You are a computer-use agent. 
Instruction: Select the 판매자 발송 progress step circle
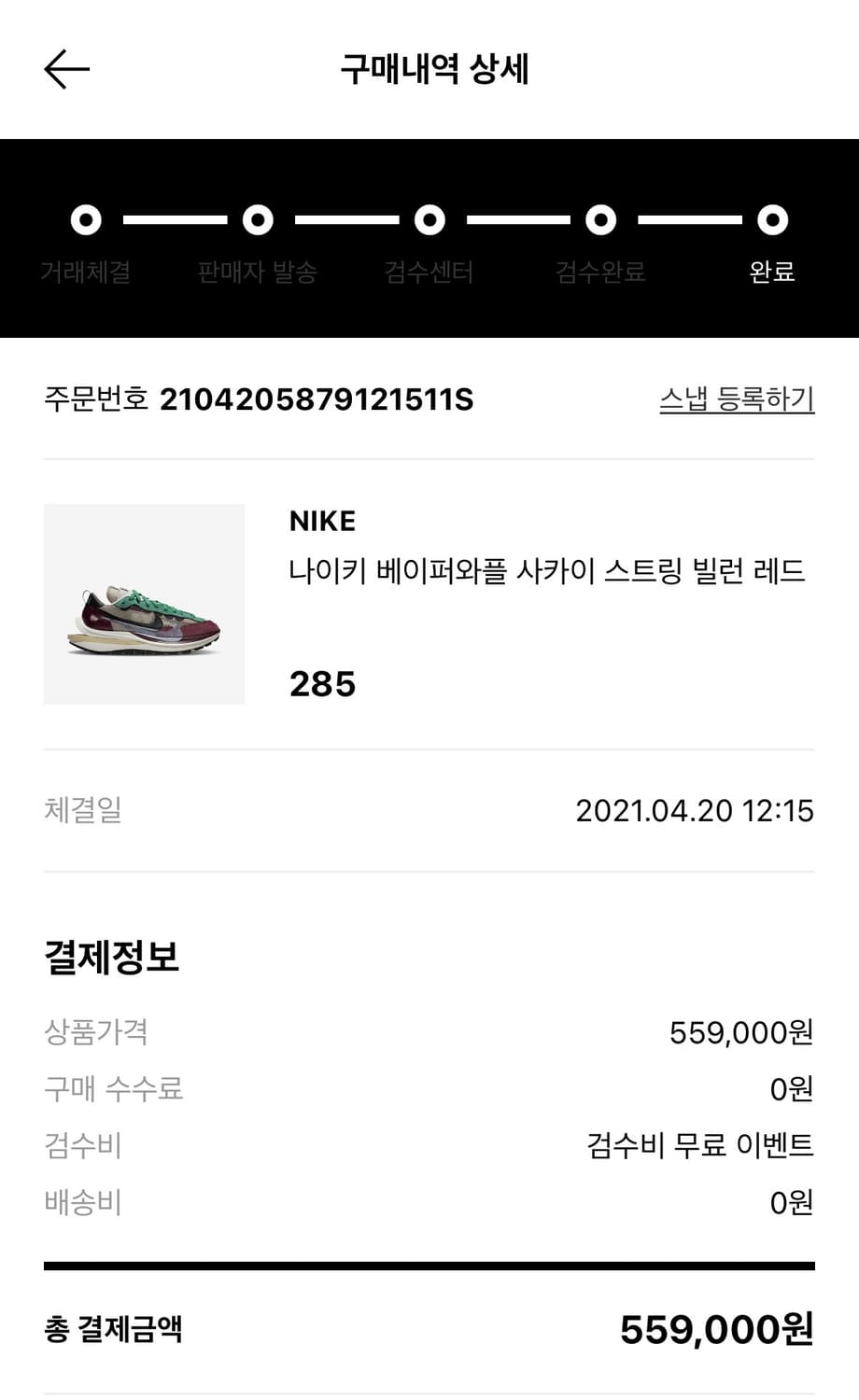coord(257,220)
